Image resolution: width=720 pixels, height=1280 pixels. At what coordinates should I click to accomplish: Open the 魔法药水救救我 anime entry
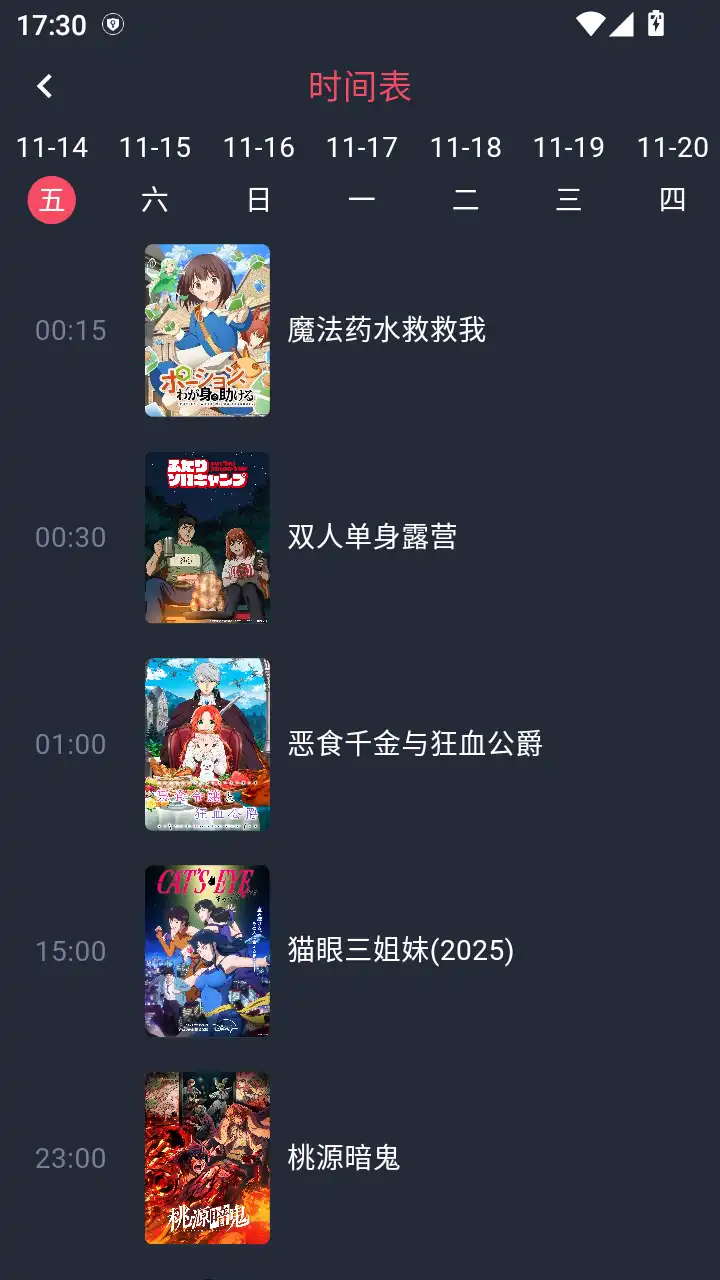pos(389,330)
